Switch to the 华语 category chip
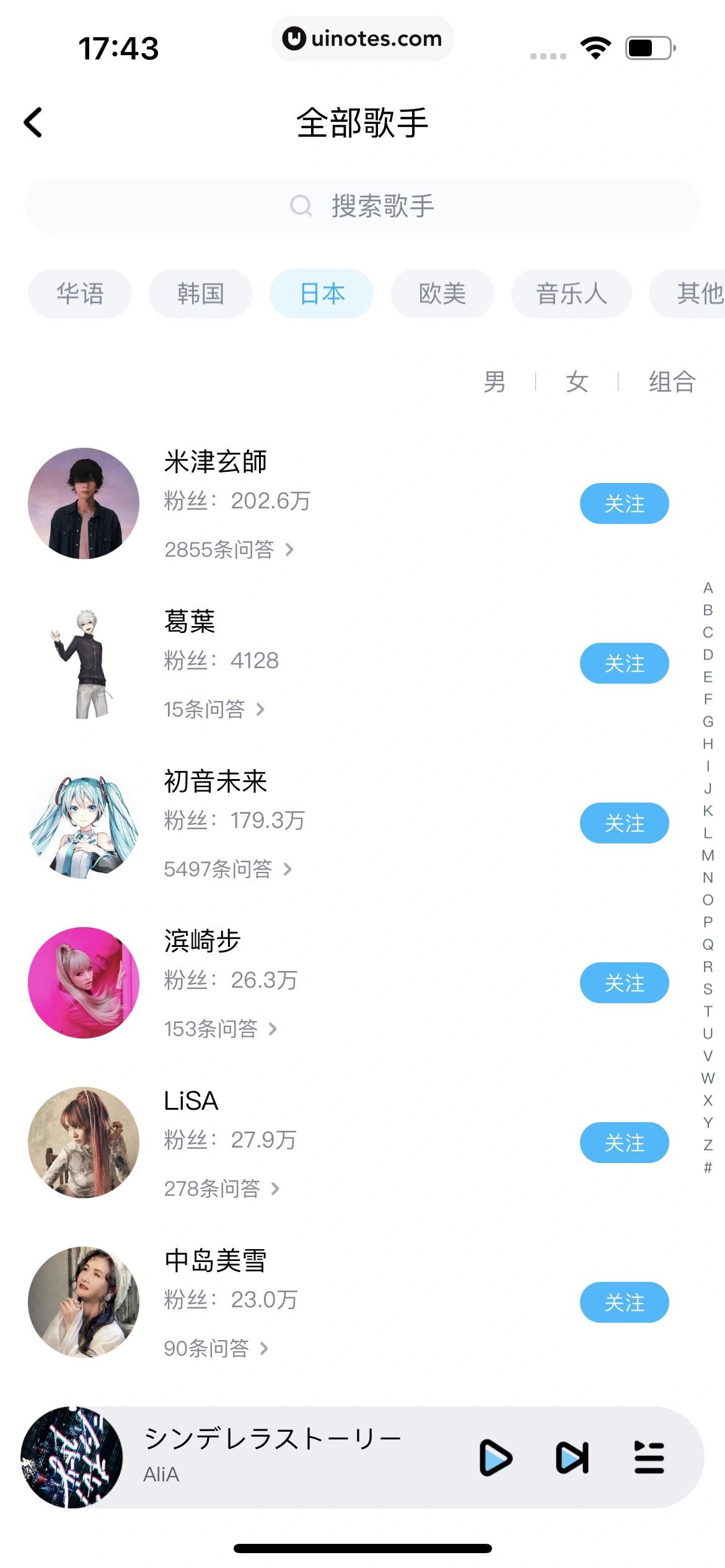Image resolution: width=725 pixels, height=1568 pixels. point(80,294)
